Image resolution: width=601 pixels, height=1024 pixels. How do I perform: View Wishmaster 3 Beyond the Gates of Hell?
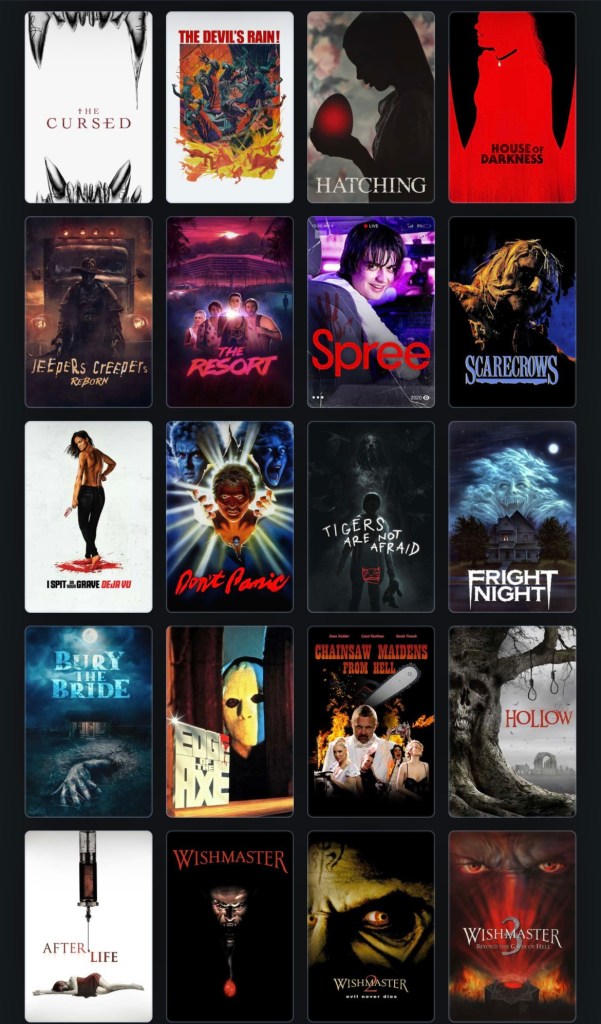coord(511,926)
